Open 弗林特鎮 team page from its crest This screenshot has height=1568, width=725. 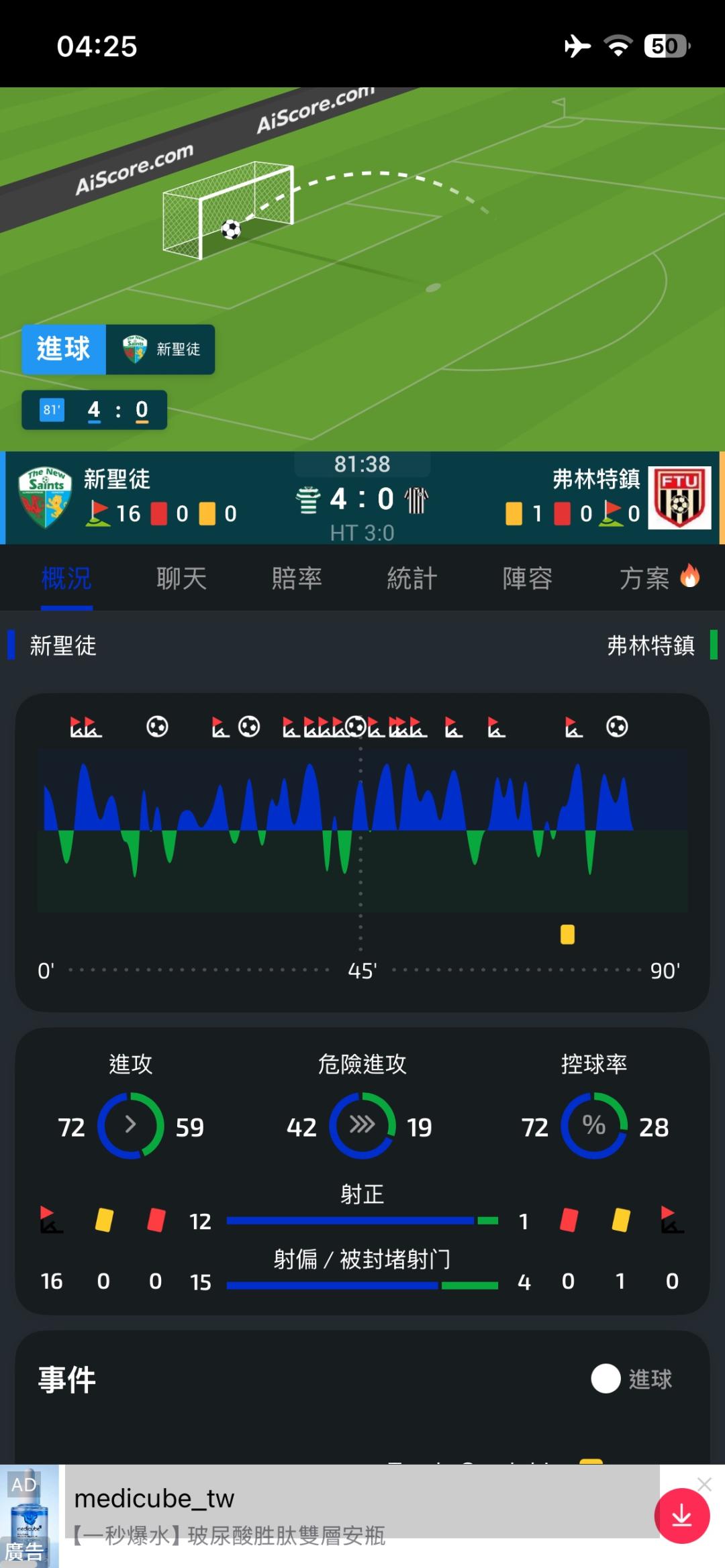(679, 497)
